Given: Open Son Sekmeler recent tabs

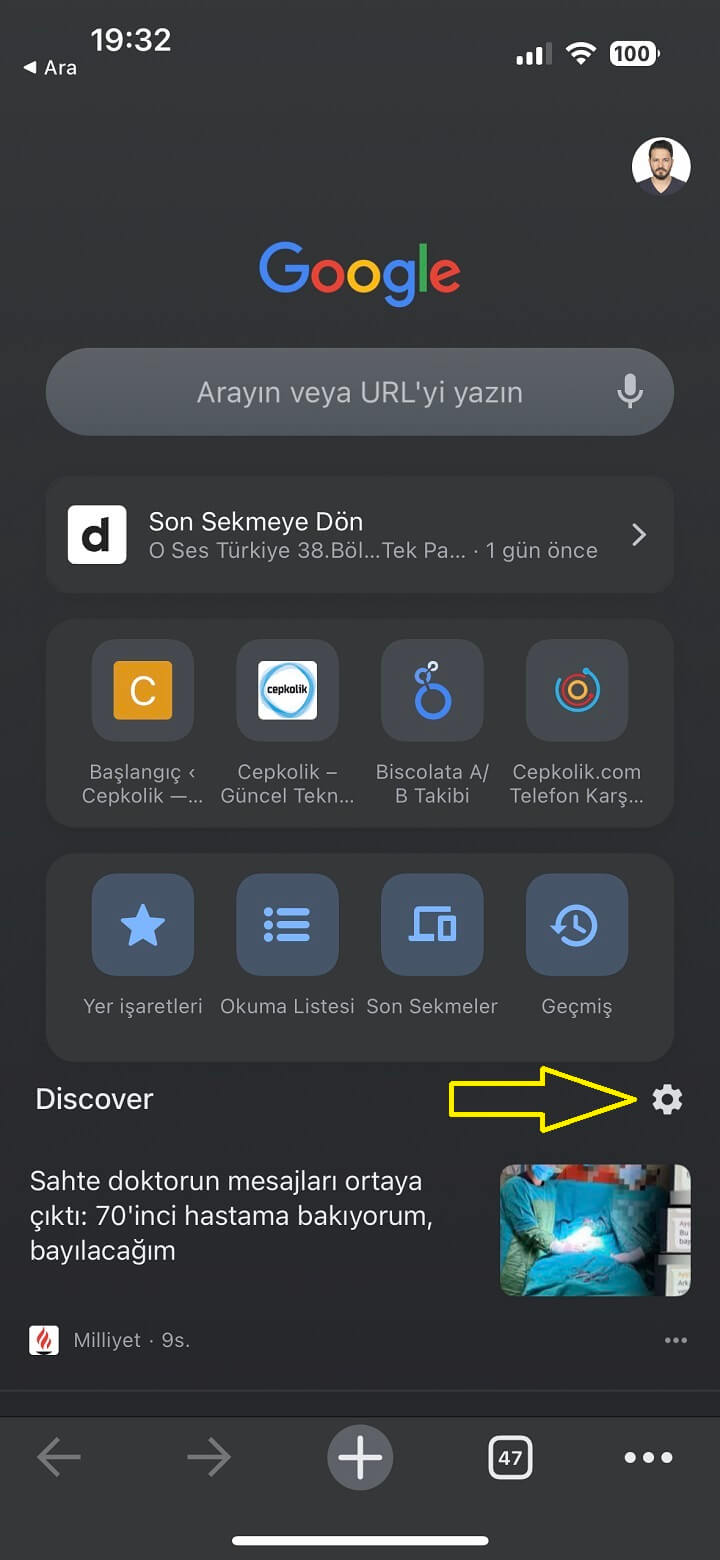Looking at the screenshot, I should tap(432, 926).
